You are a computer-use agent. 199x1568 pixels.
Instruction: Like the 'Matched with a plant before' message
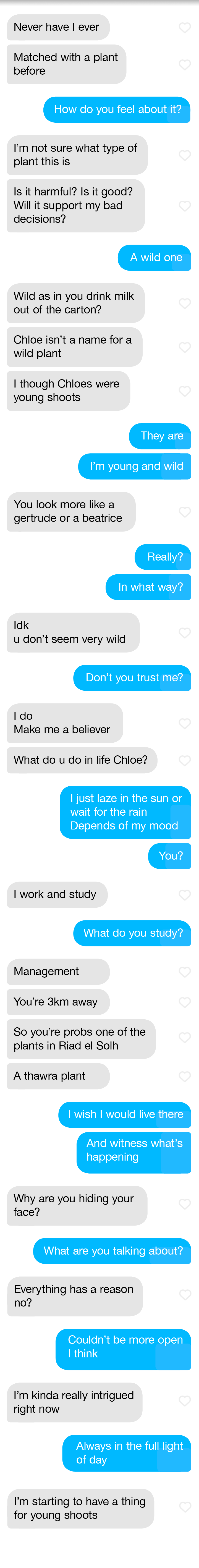(x=185, y=64)
